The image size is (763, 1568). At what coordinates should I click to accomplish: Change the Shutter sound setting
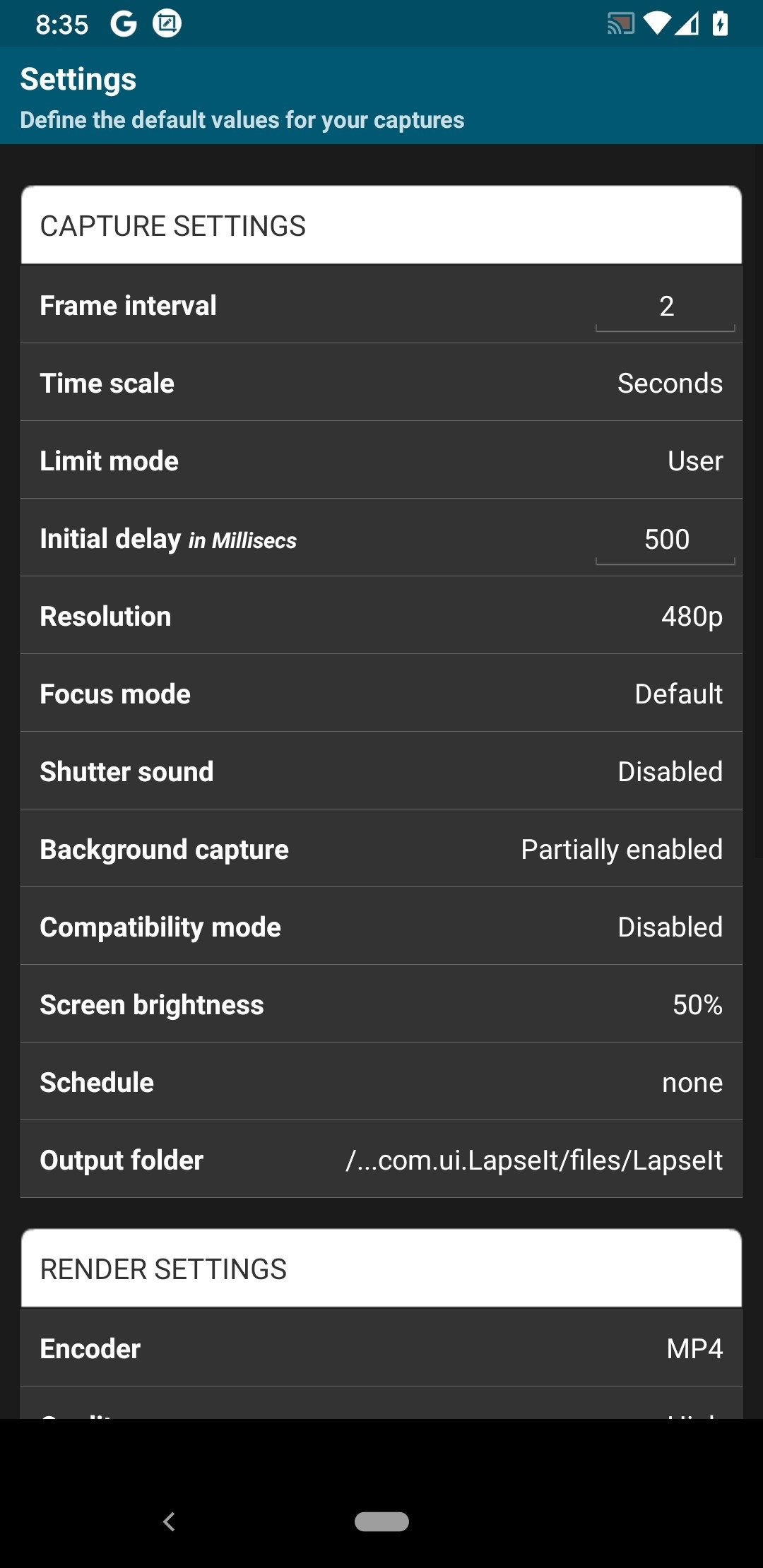click(381, 771)
